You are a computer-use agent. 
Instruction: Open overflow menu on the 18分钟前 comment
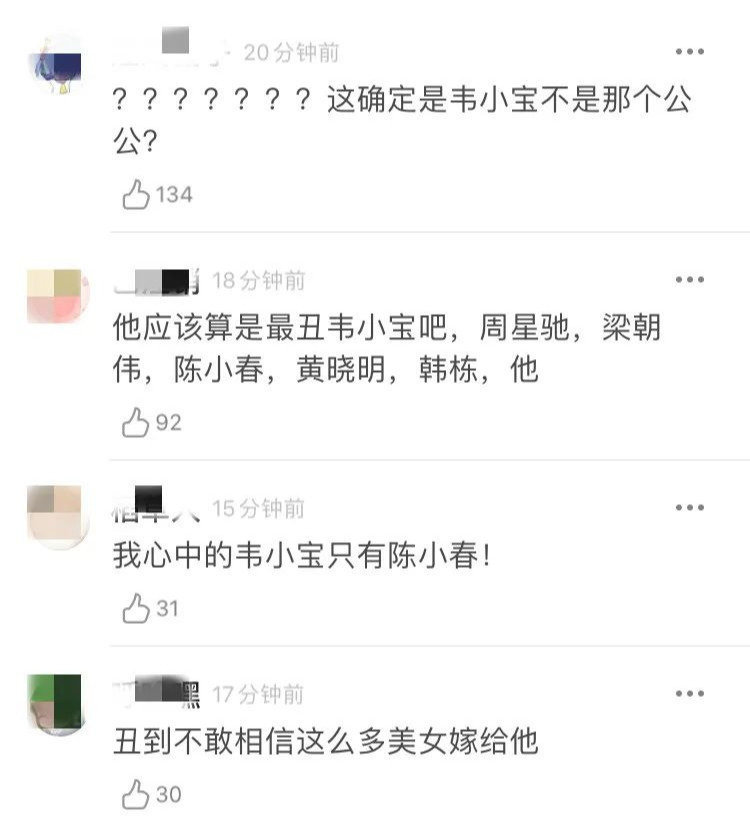pyautogui.click(x=690, y=280)
